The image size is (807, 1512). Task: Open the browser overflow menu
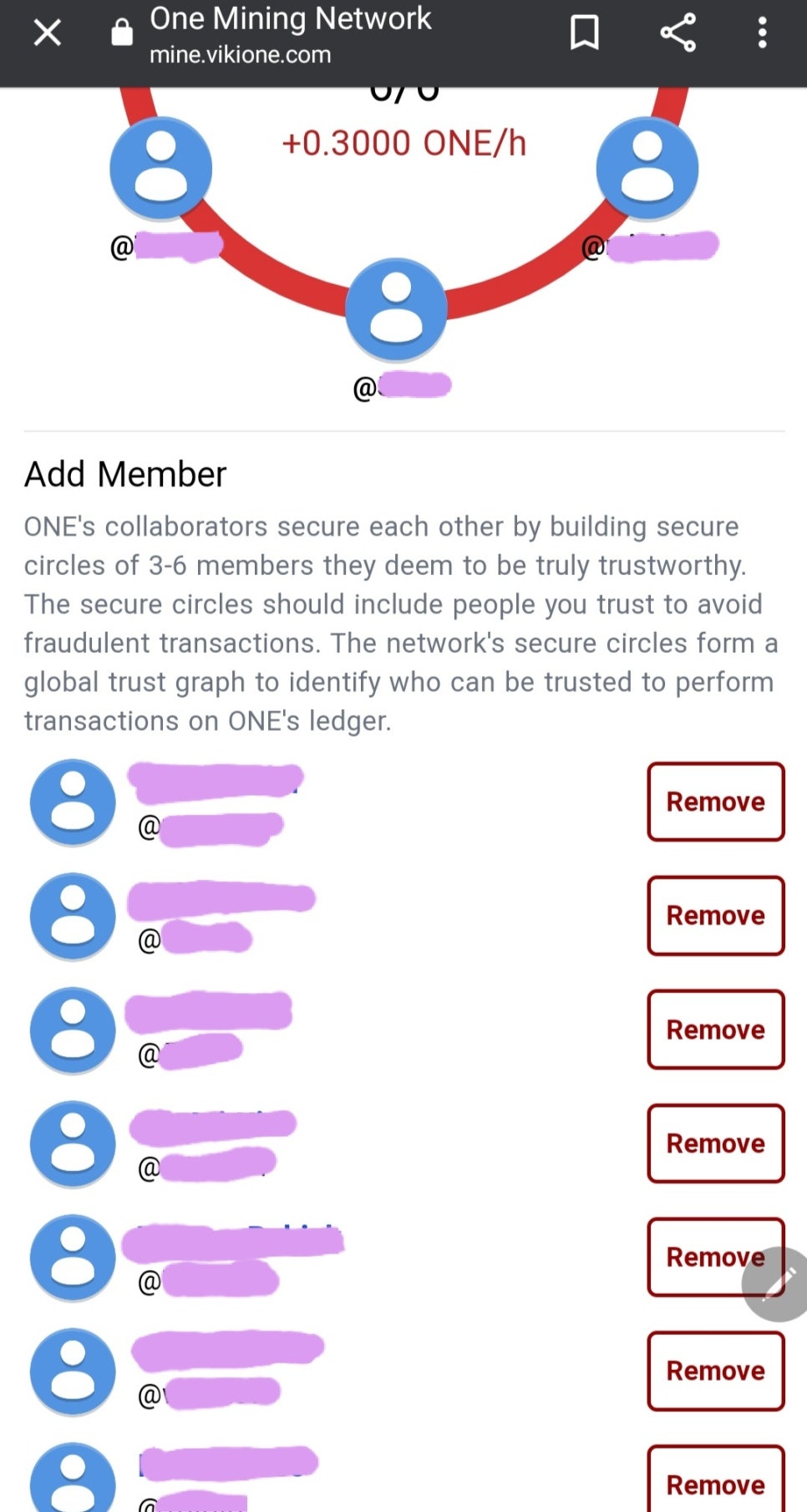(x=762, y=33)
